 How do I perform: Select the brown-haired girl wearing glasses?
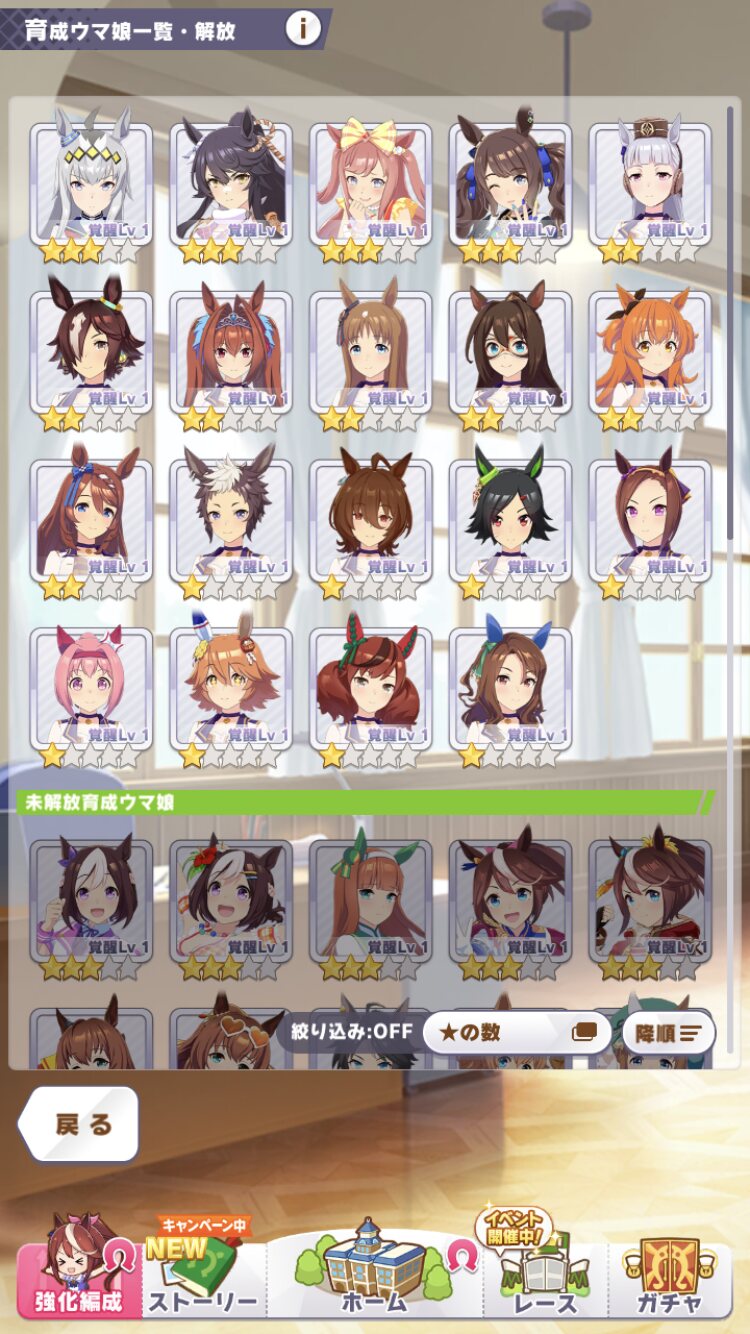(510, 350)
